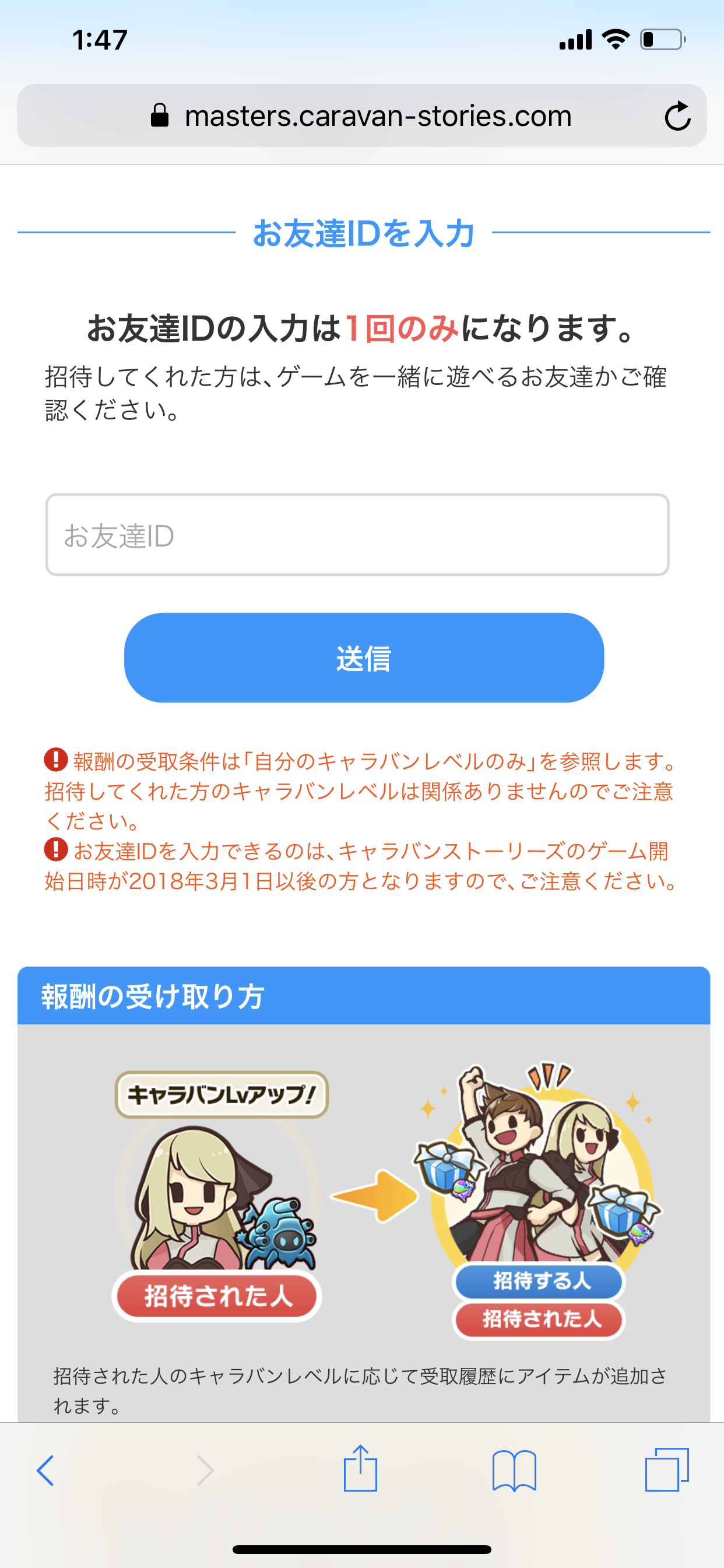Reload the page in Safari
724x1568 pixels.
pyautogui.click(x=677, y=116)
